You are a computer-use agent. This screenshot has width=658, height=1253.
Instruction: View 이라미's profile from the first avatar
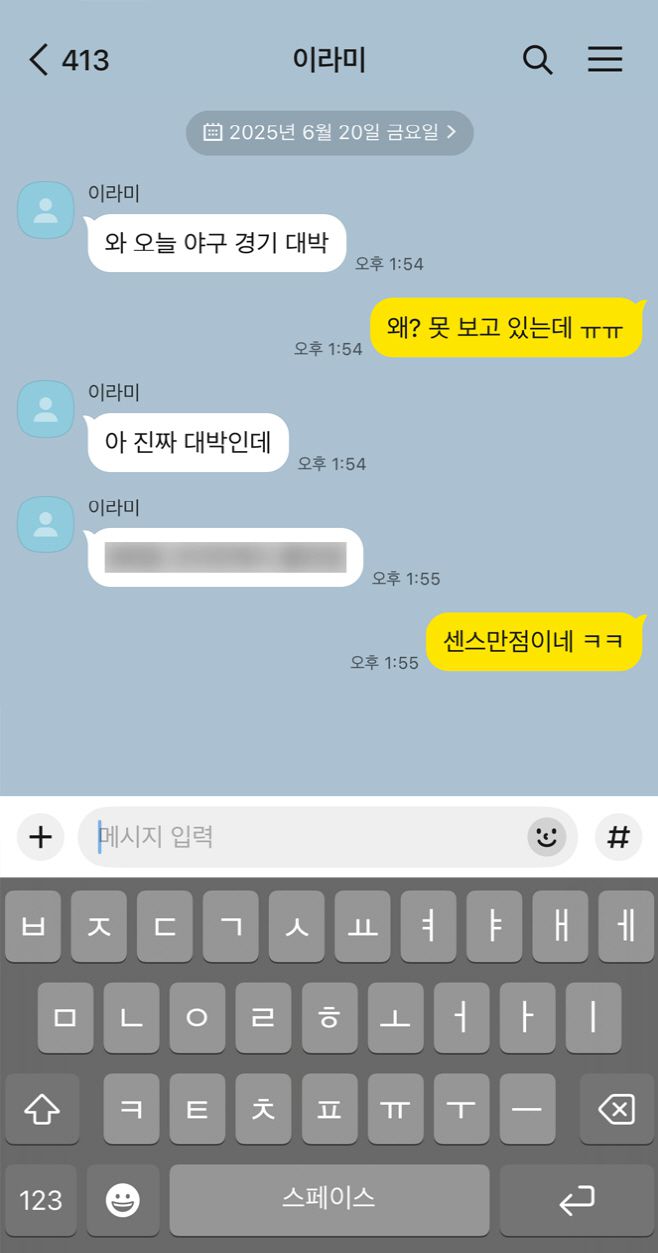46,210
